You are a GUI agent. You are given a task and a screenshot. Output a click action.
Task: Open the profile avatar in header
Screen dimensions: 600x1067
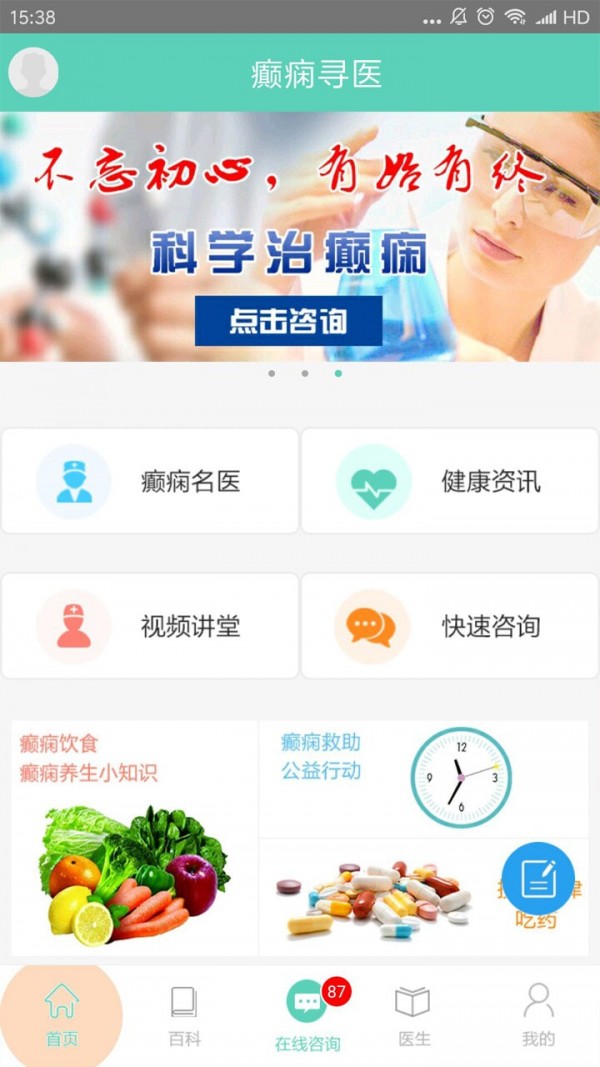point(33,72)
